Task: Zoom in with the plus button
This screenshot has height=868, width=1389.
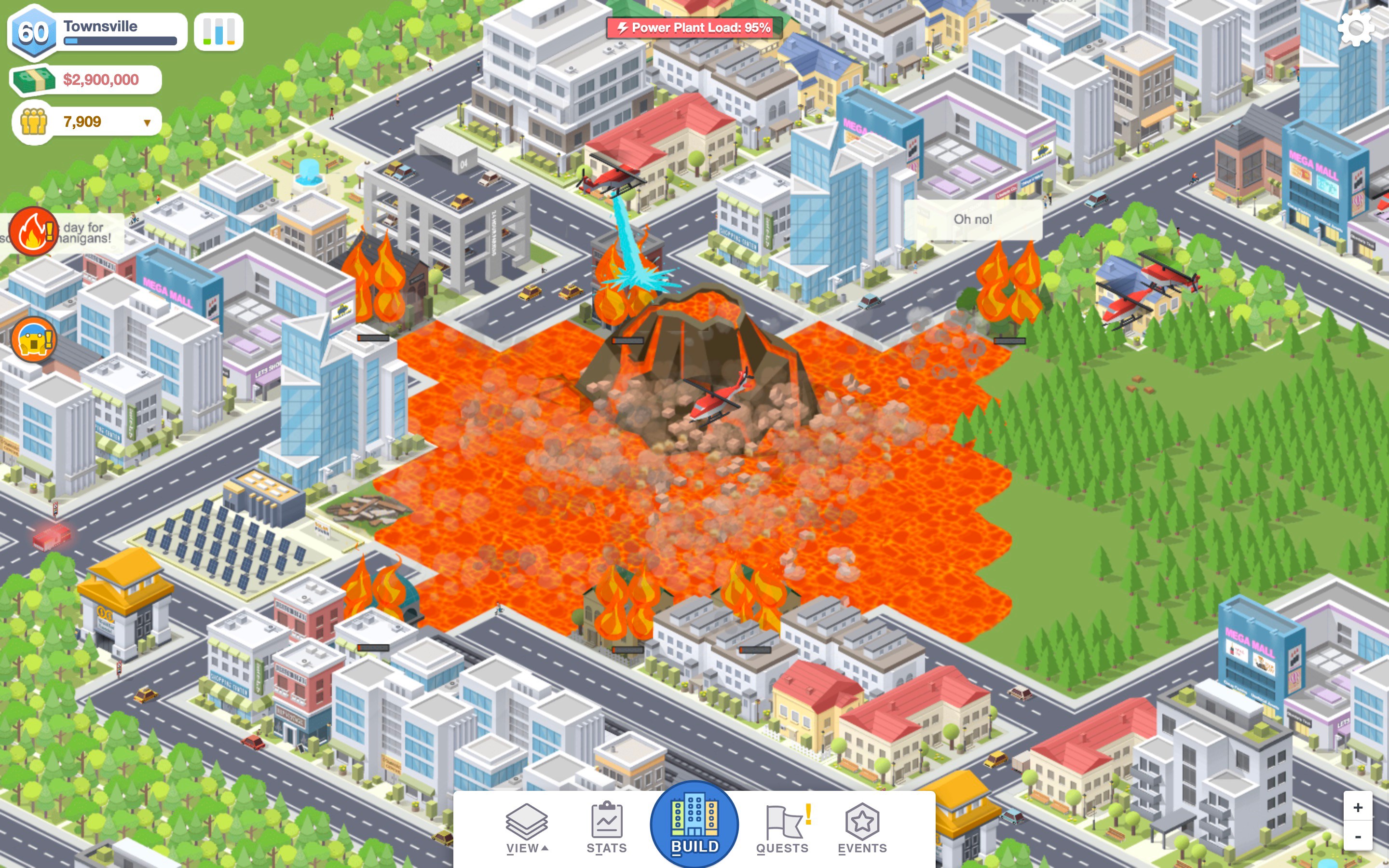Action: pyautogui.click(x=1358, y=808)
